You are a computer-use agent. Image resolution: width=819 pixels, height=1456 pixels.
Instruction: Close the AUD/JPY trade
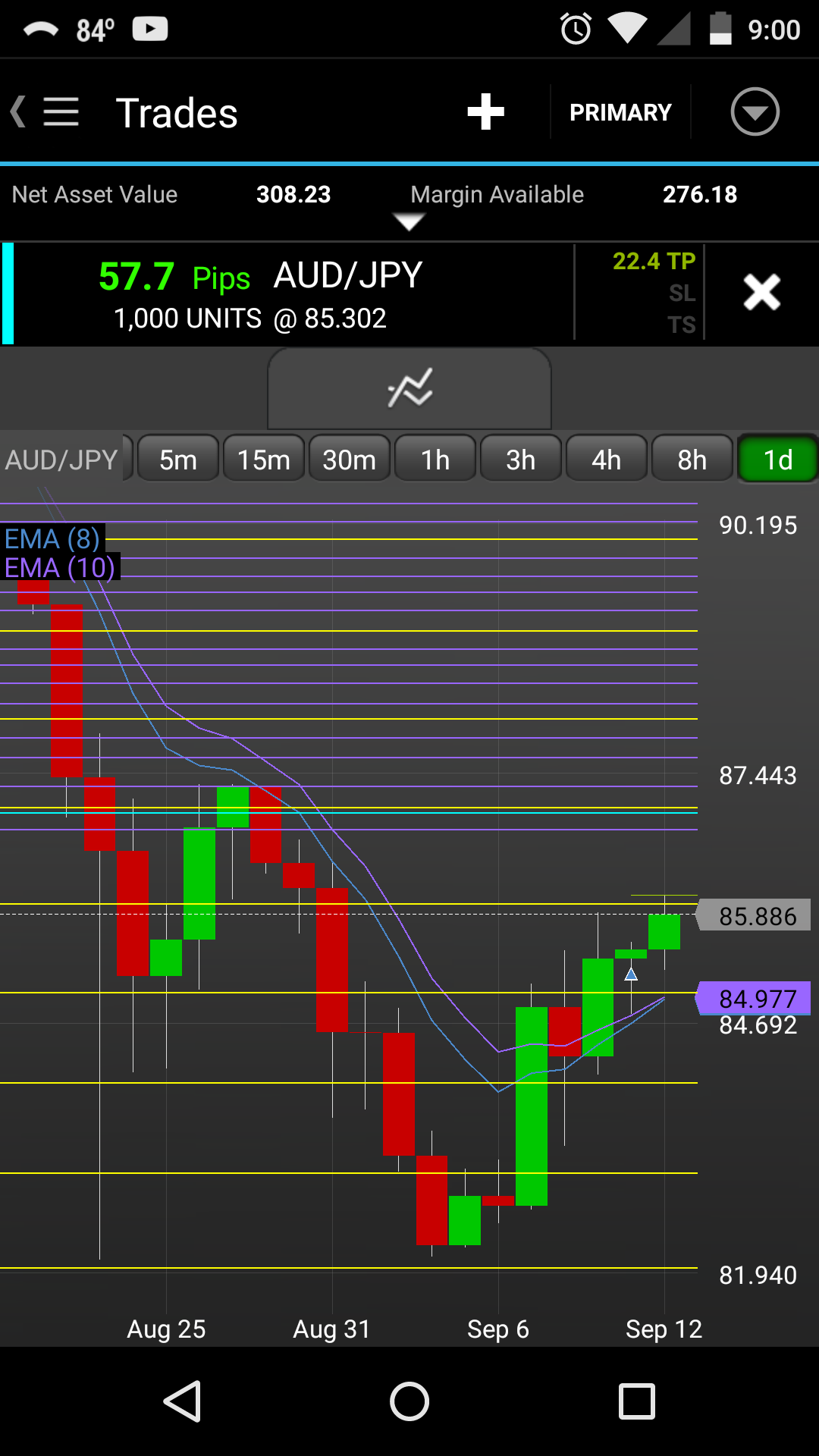coord(761,293)
